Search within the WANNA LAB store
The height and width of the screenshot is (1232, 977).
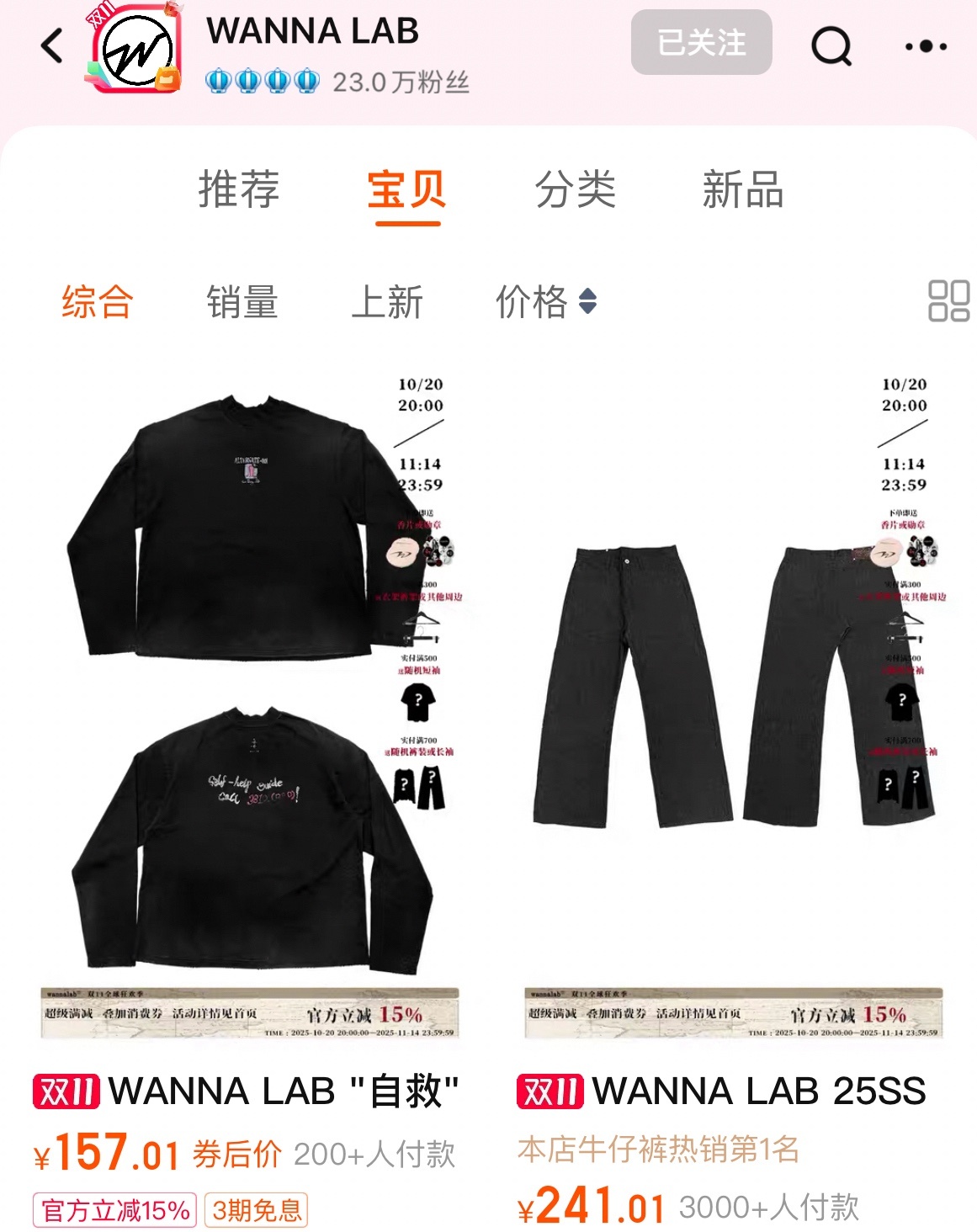click(831, 46)
